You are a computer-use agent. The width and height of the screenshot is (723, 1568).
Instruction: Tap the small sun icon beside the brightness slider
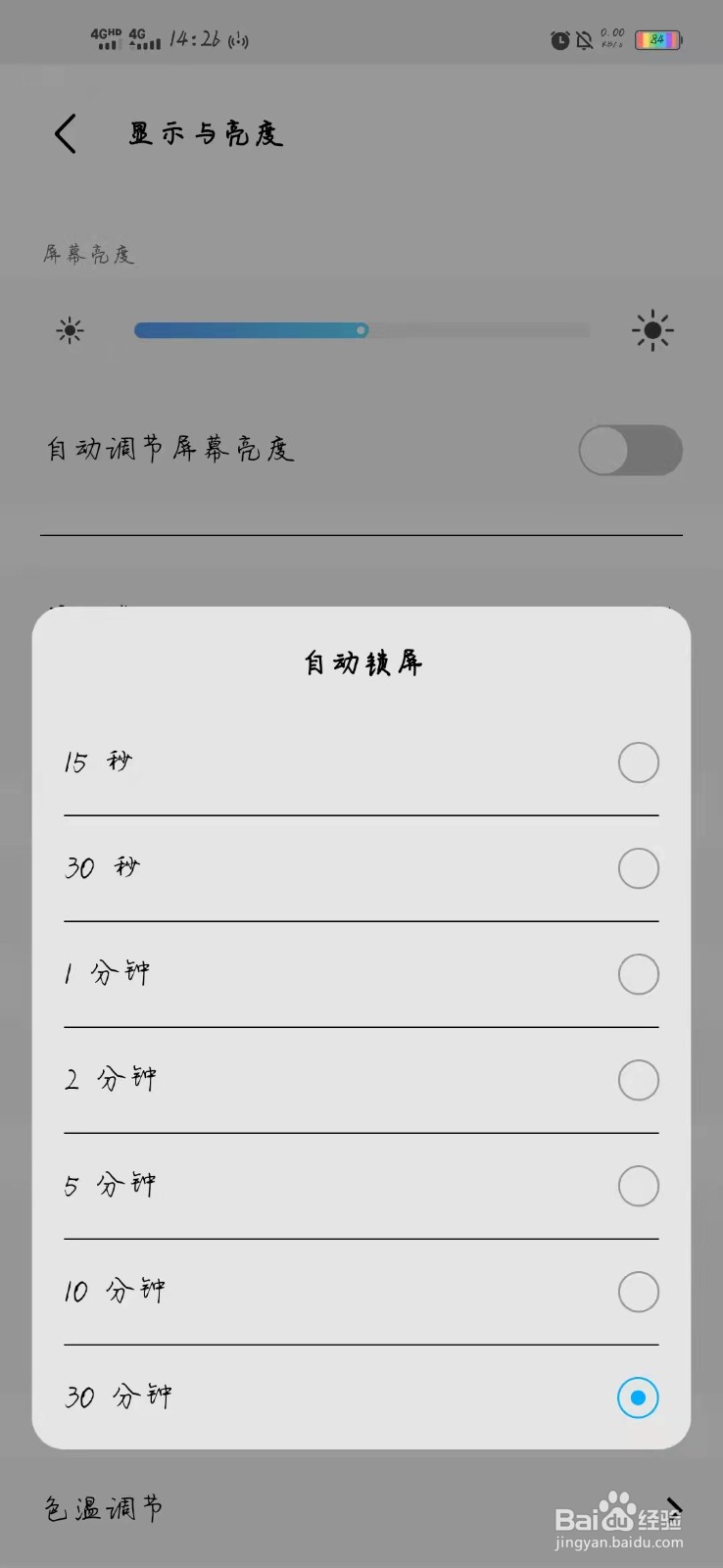tap(70, 330)
